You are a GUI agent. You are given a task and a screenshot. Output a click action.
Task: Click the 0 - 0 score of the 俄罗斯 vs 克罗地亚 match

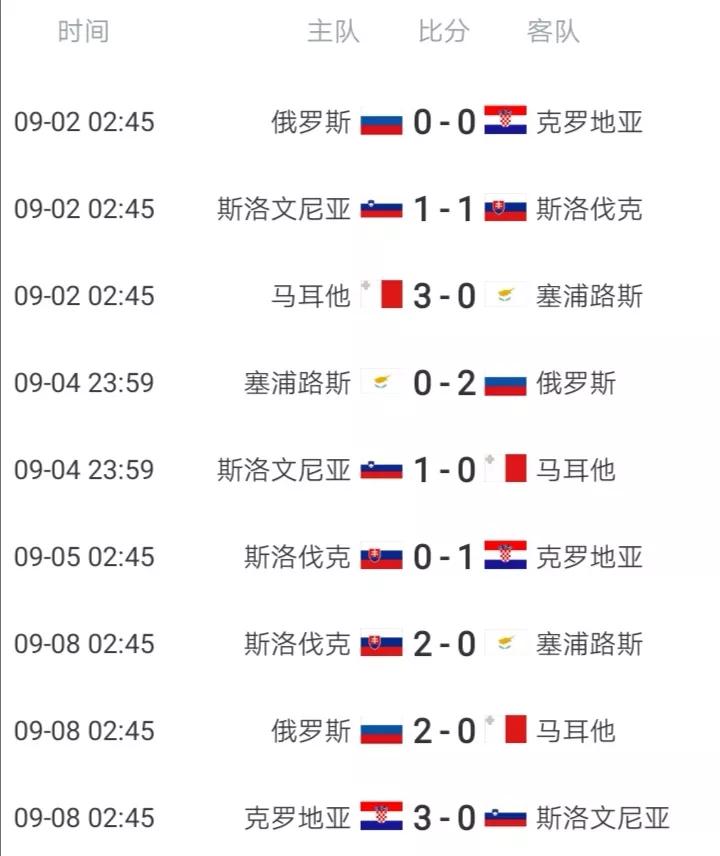point(446,122)
